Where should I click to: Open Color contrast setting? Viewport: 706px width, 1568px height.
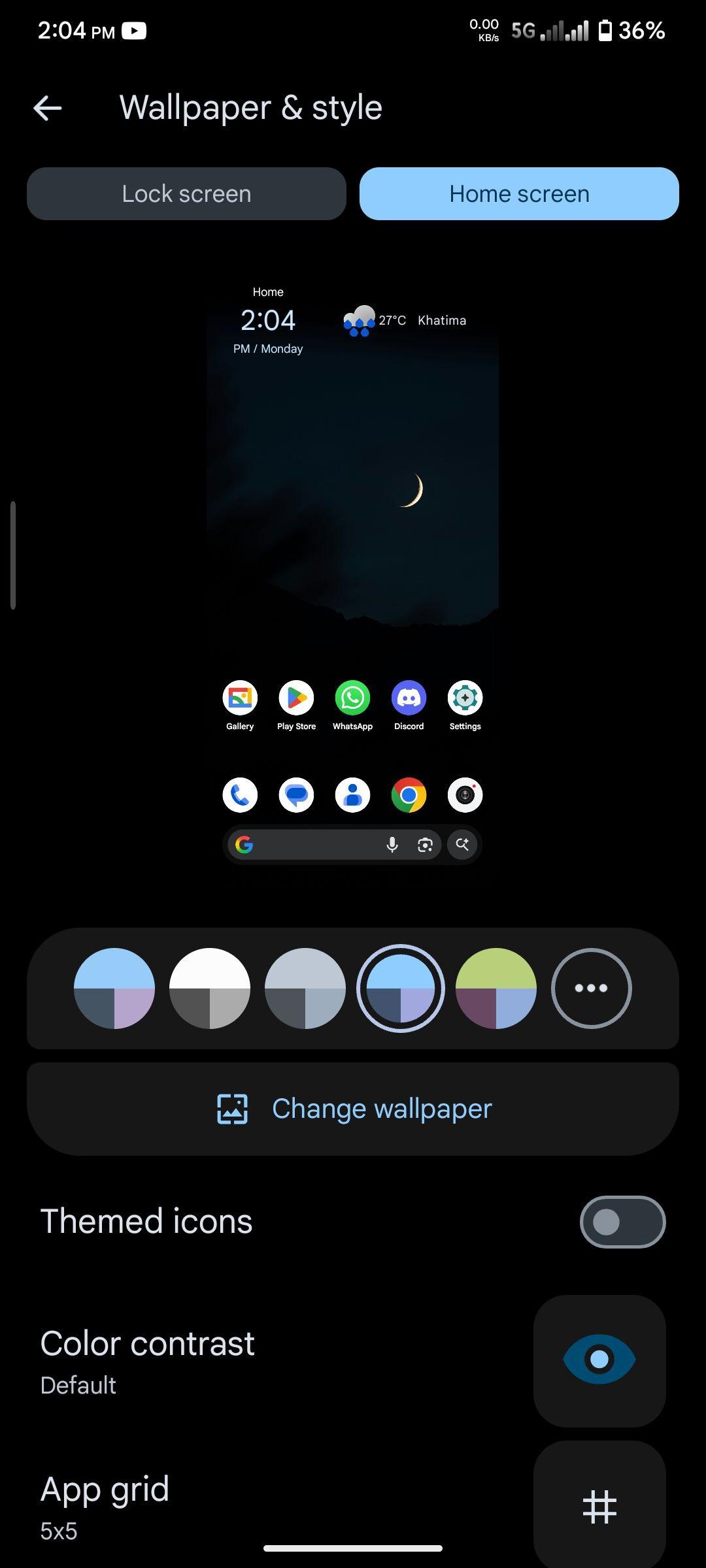tap(353, 1360)
